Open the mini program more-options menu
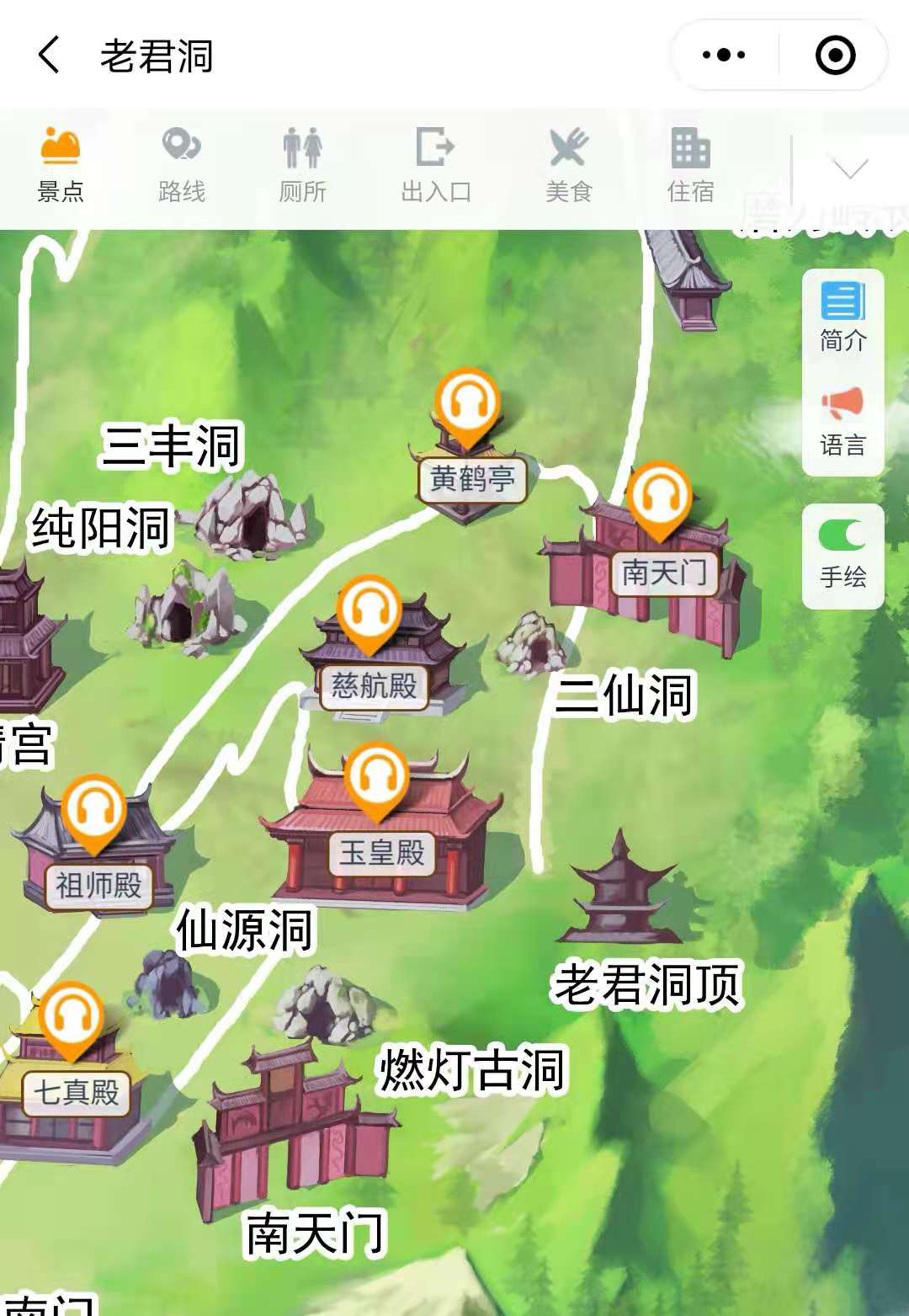Viewport: 909px width, 1316px height. point(724,56)
